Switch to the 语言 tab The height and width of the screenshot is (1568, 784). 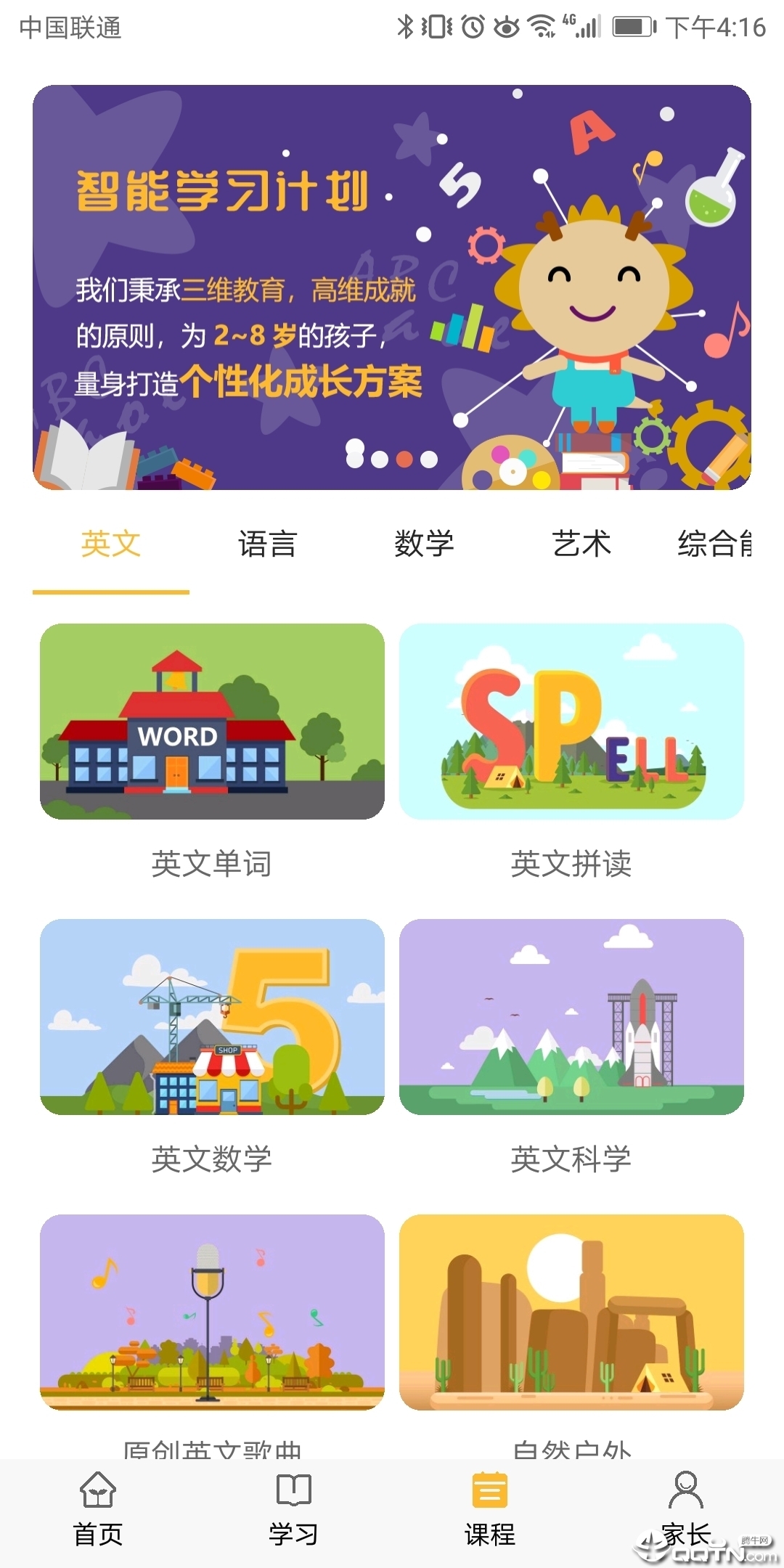point(268,544)
